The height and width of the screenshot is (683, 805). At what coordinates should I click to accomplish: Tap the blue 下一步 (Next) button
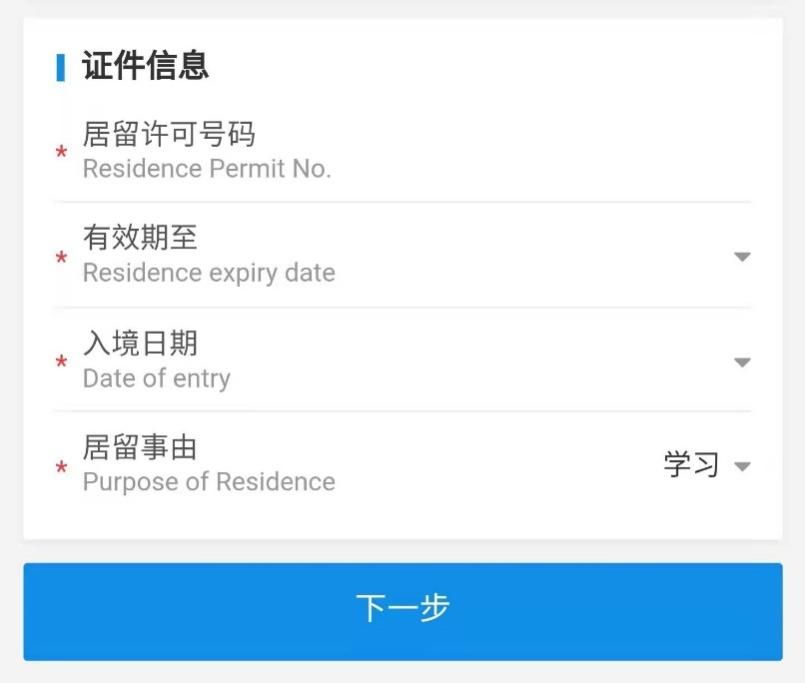pyautogui.click(x=402, y=611)
